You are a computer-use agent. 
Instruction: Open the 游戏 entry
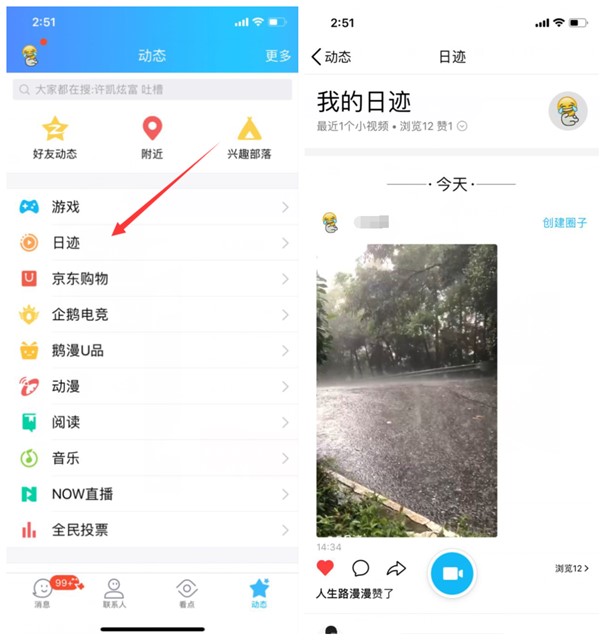coord(150,207)
